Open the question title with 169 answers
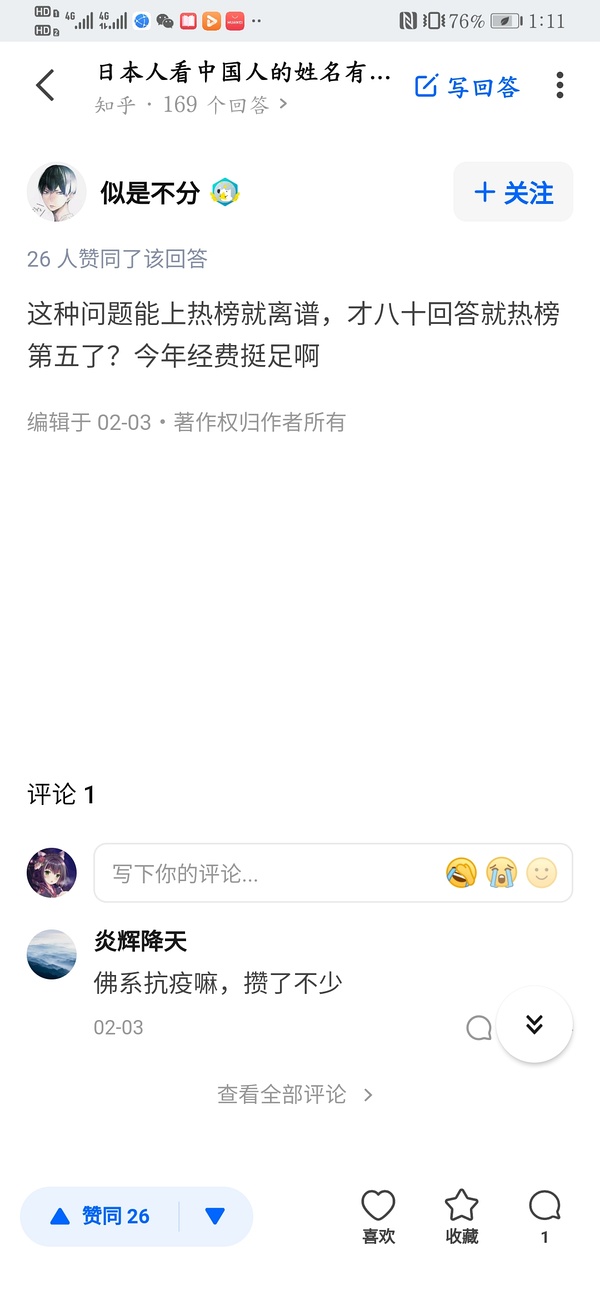Viewport: 600px width, 1300px height. click(243, 74)
